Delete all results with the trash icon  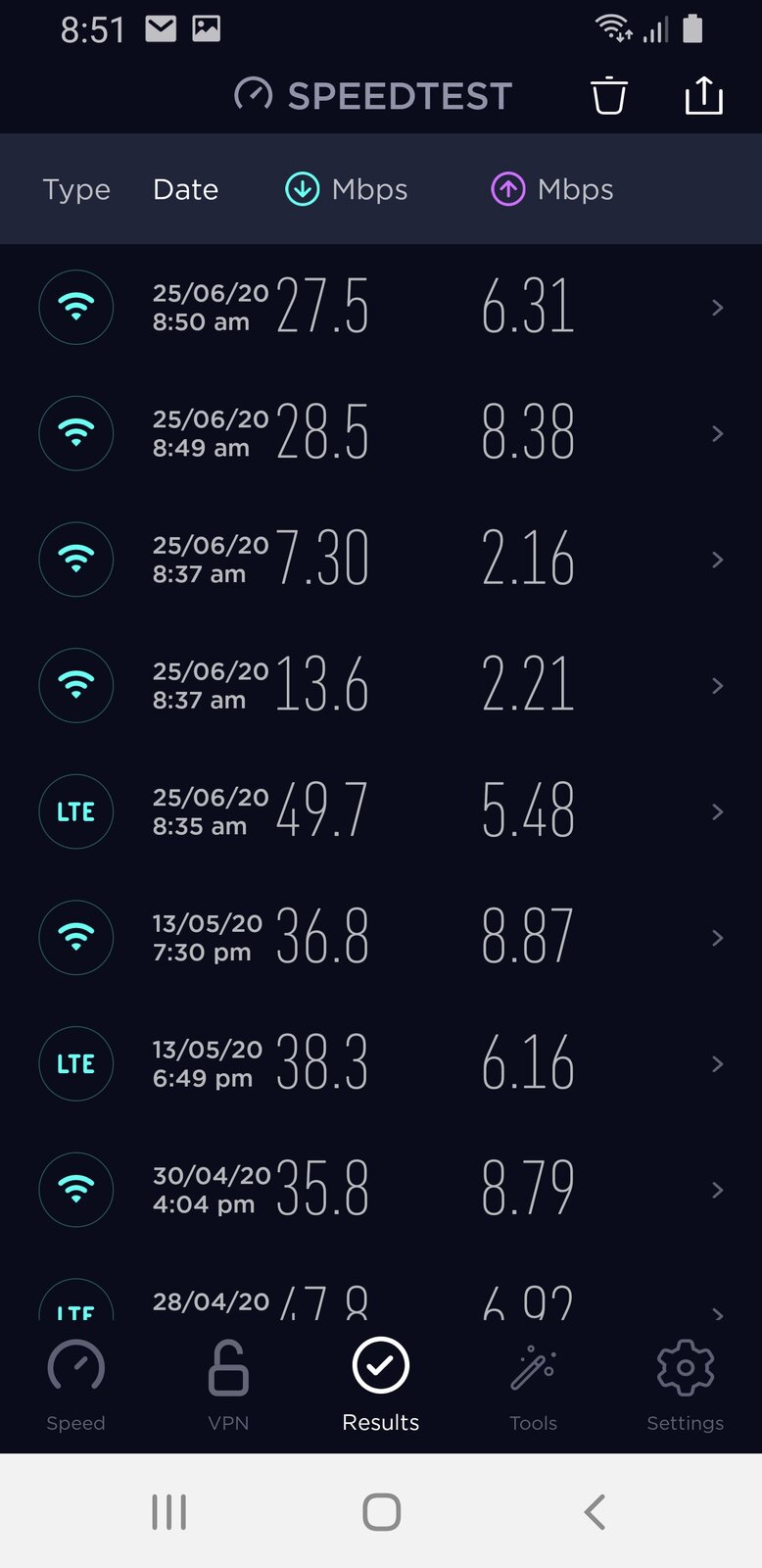point(608,95)
